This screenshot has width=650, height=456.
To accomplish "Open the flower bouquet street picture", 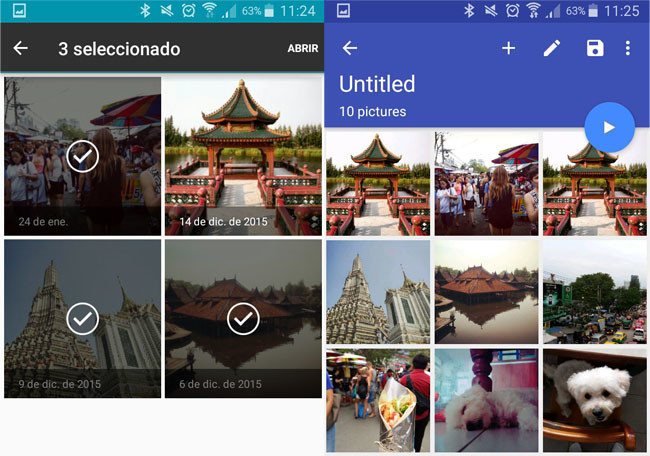I will tap(378, 399).
